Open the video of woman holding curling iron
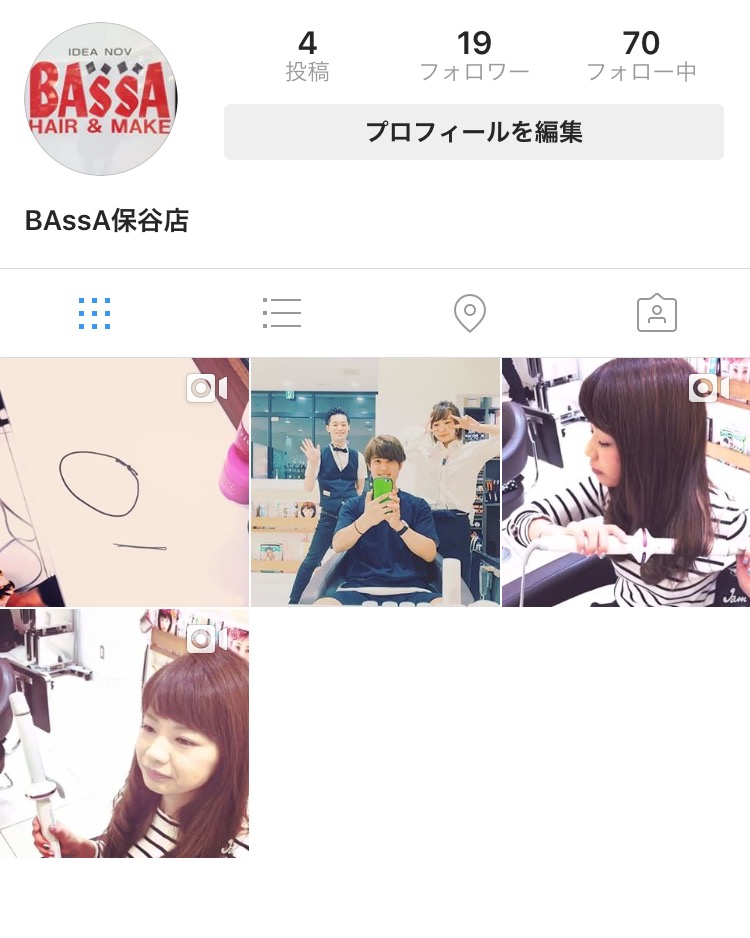This screenshot has height=938, width=750. pos(124,733)
